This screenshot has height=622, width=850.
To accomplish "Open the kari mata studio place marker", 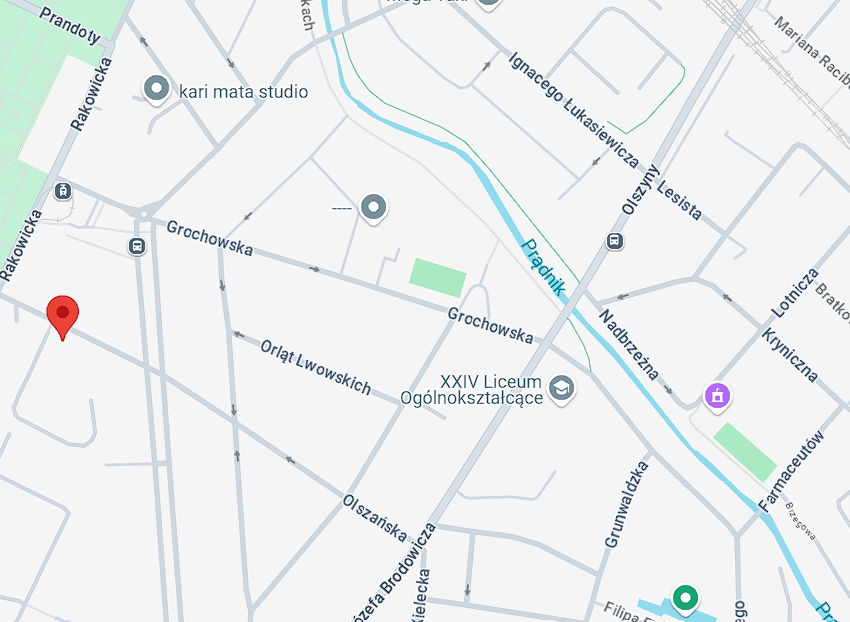I will click(x=156, y=90).
